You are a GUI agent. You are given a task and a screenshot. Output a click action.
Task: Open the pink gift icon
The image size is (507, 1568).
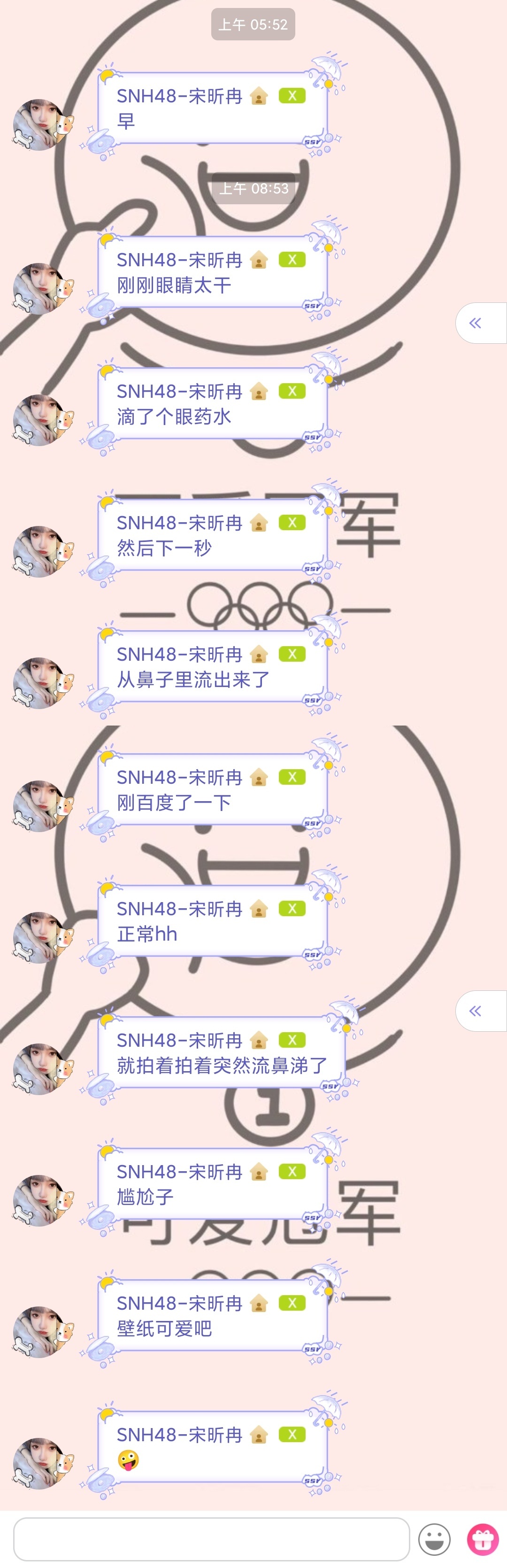tap(483, 1539)
